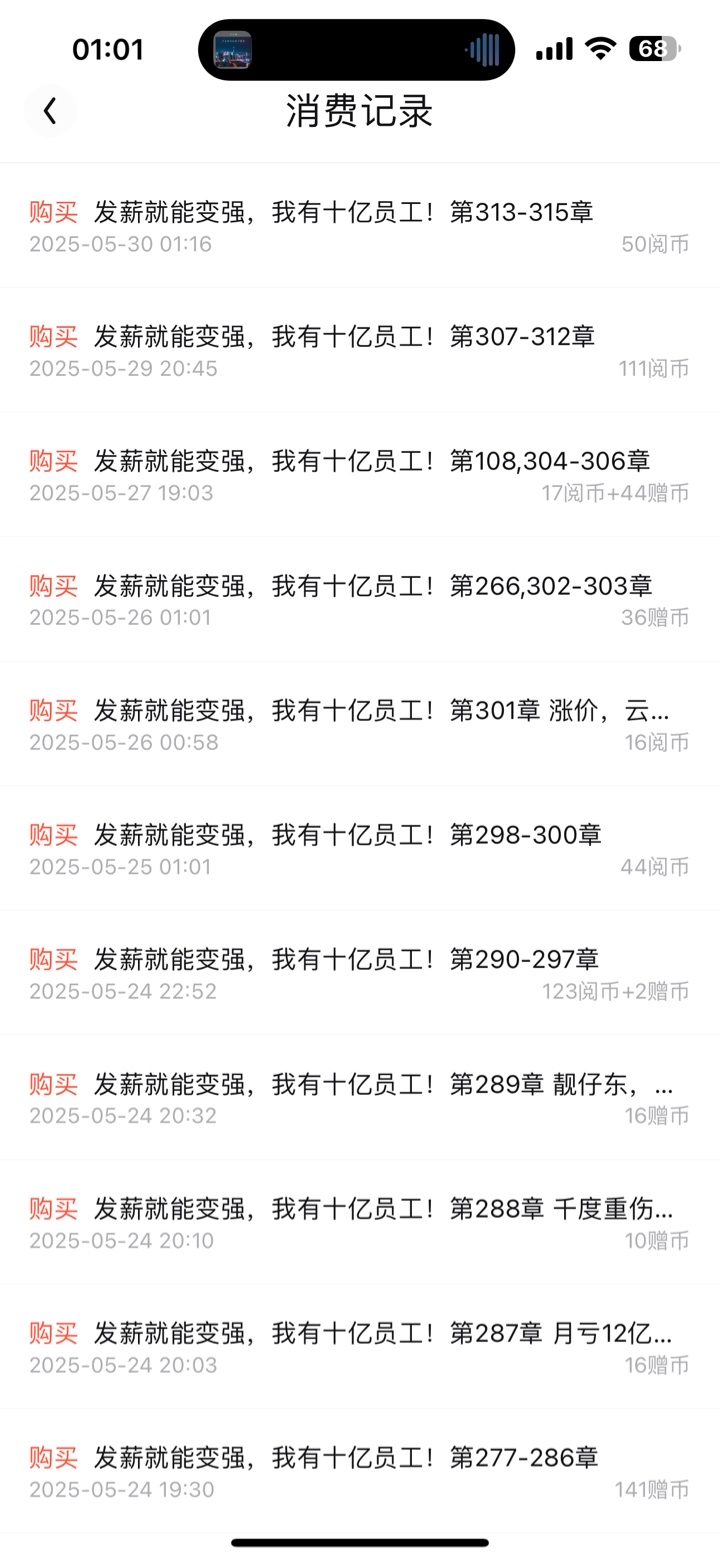This screenshot has width=720, height=1561.
Task: Open the audio activity in the Dynamic Island
Action: 356,49
